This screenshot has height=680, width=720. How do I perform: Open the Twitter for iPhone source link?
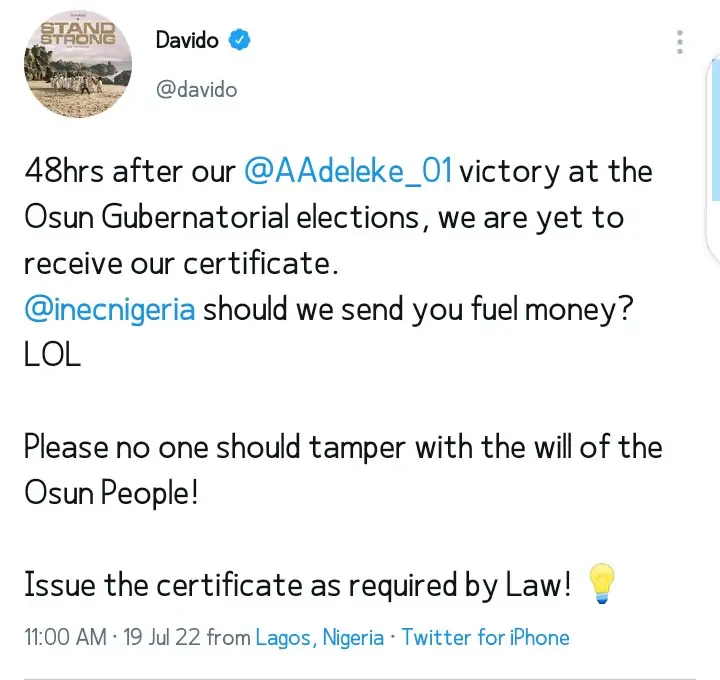point(486,638)
